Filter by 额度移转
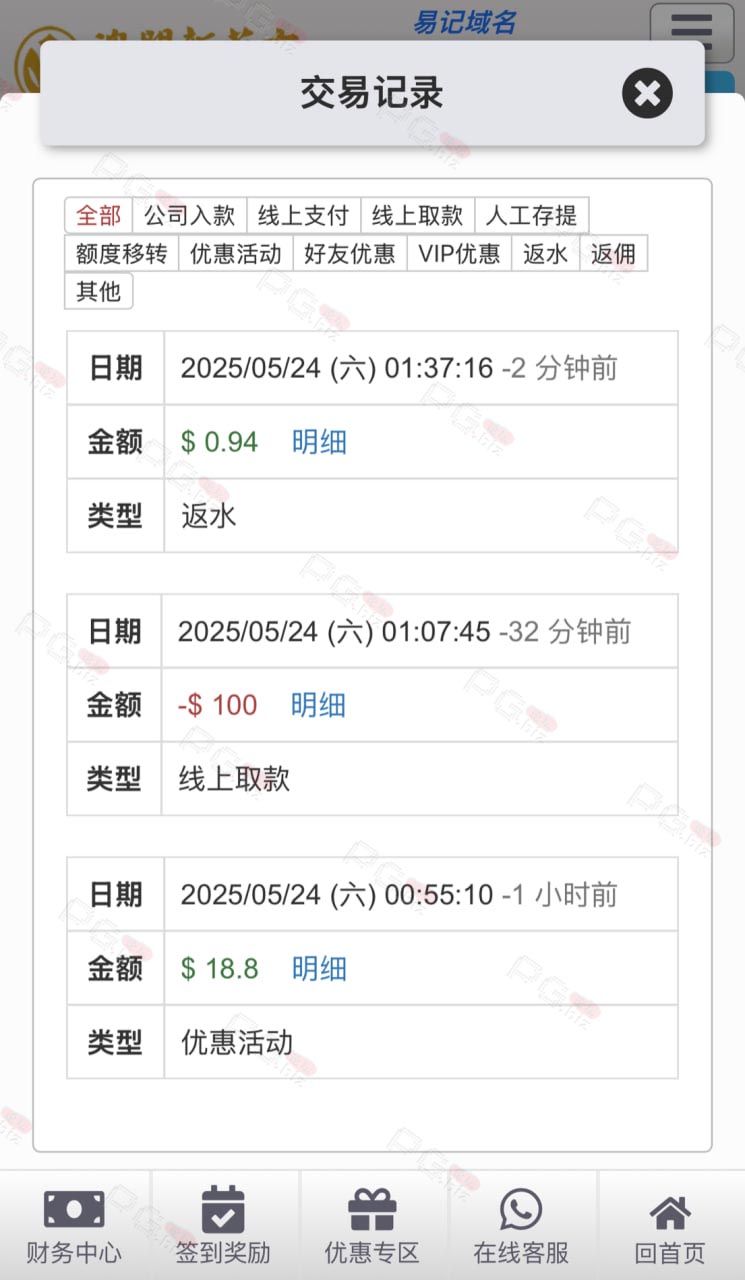Screen dimensions: 745x1280 click(x=121, y=253)
